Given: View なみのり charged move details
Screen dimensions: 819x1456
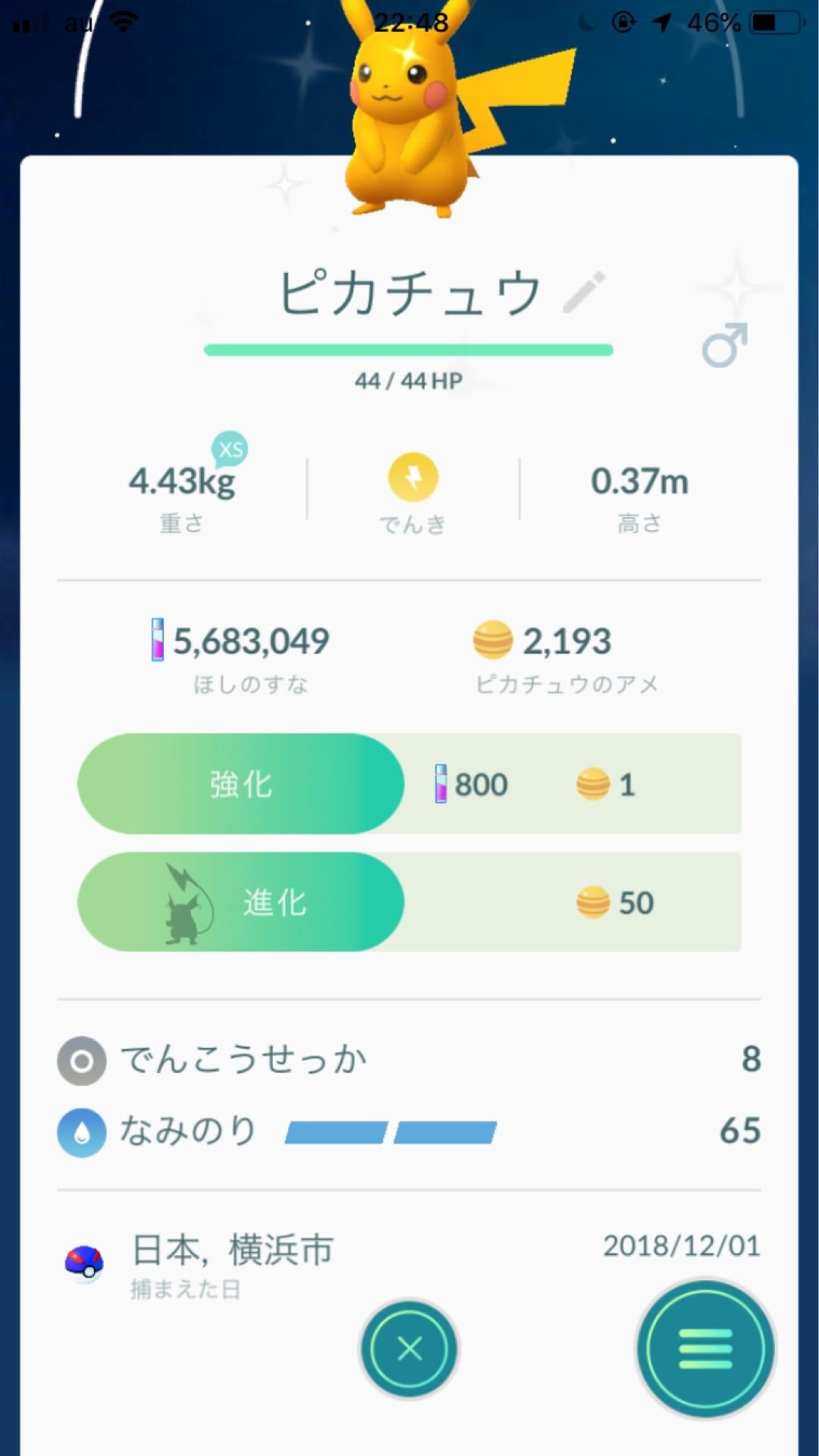Looking at the screenshot, I should coord(188,1131).
